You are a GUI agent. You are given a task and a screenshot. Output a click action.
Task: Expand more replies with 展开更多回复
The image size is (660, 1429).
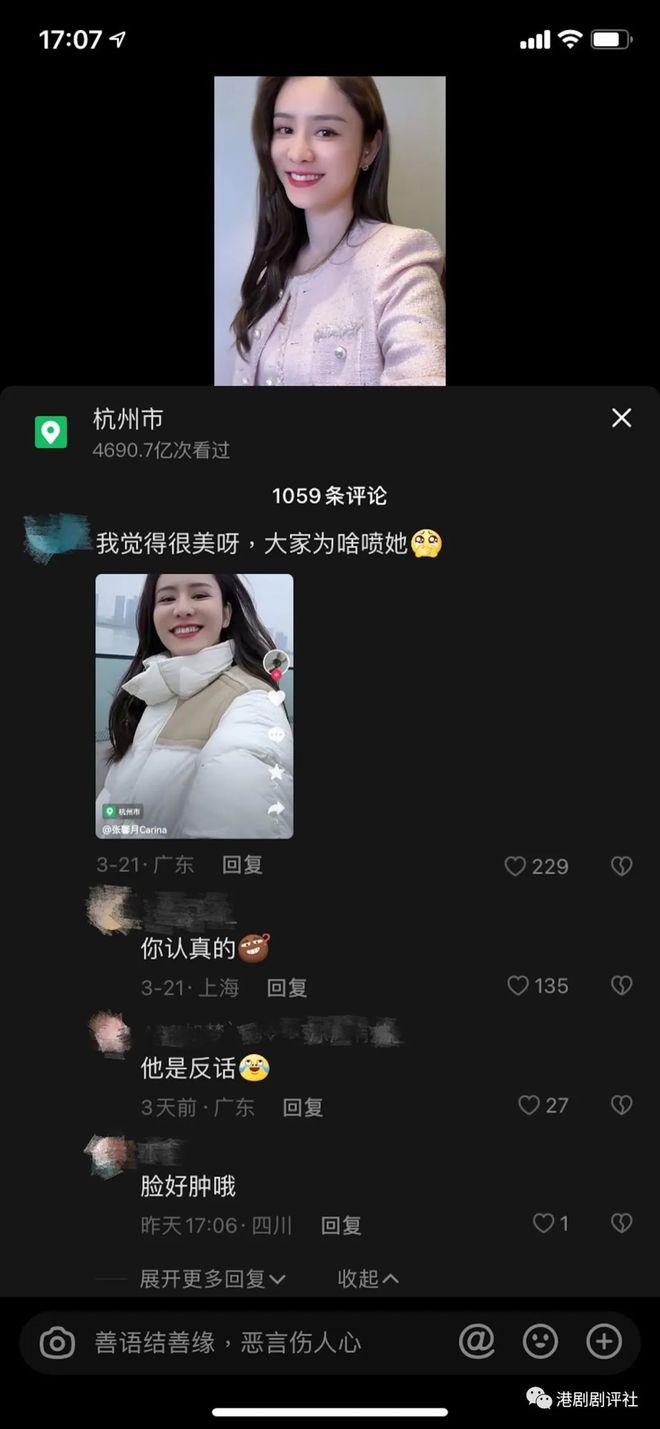(x=212, y=1279)
